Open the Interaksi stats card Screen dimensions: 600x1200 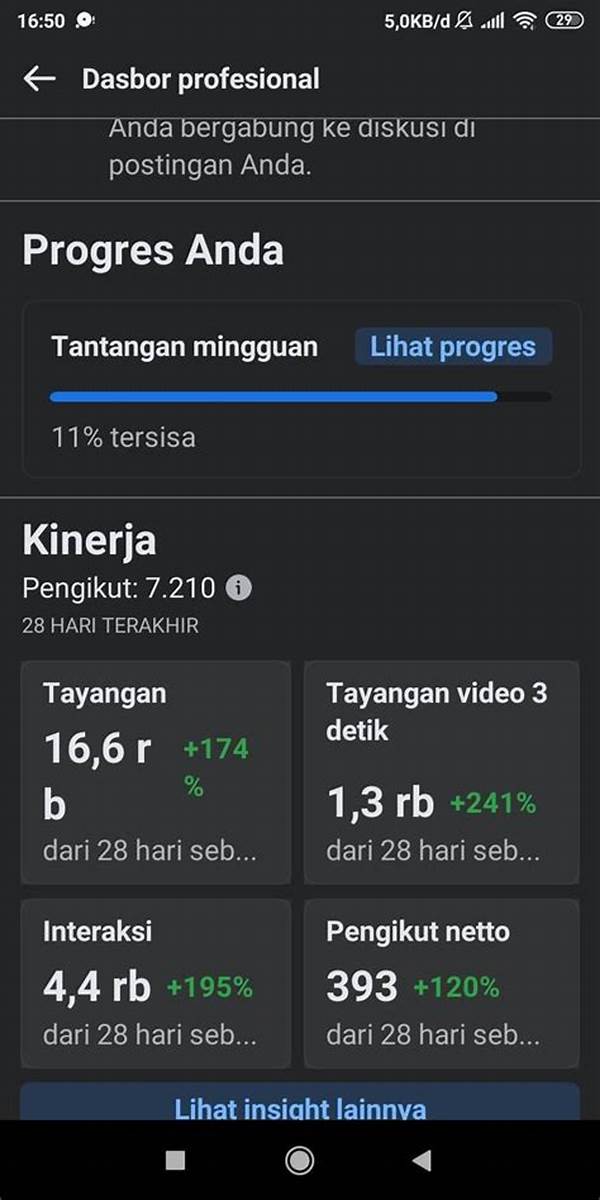pyautogui.click(x=155, y=982)
